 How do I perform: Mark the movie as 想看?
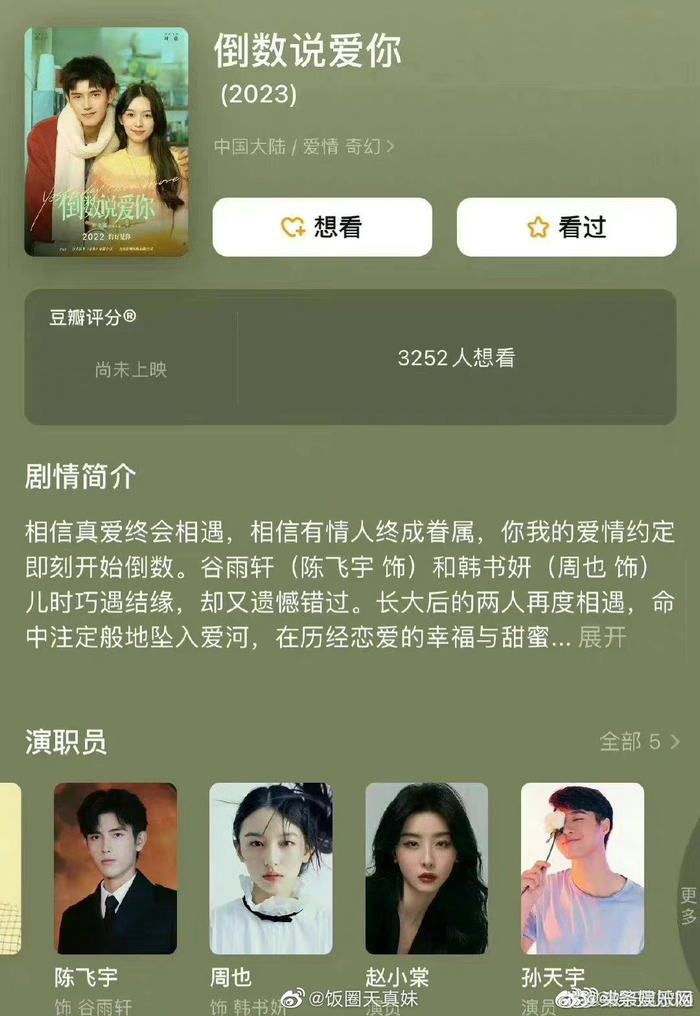[322, 227]
